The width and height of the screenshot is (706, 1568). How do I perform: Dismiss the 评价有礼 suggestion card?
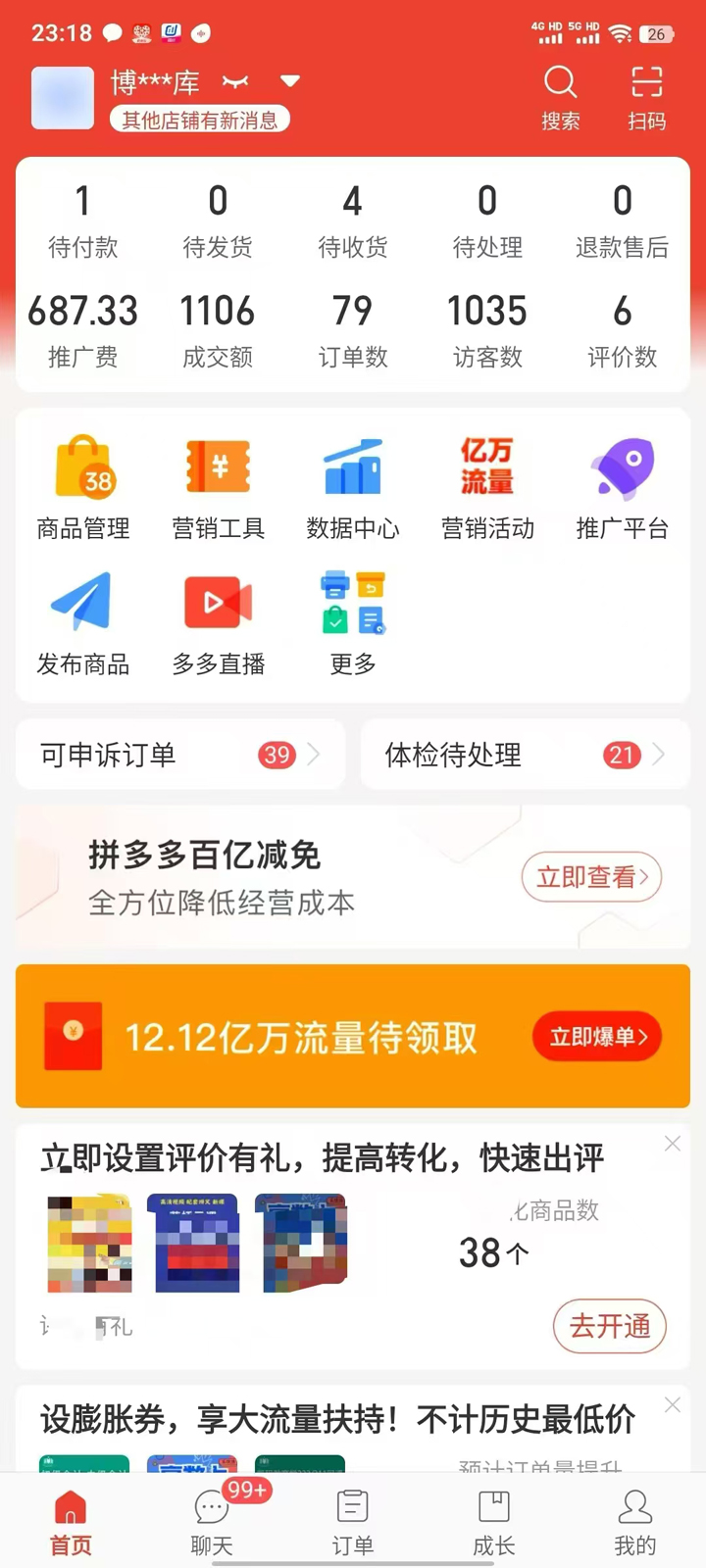pos(673,1144)
